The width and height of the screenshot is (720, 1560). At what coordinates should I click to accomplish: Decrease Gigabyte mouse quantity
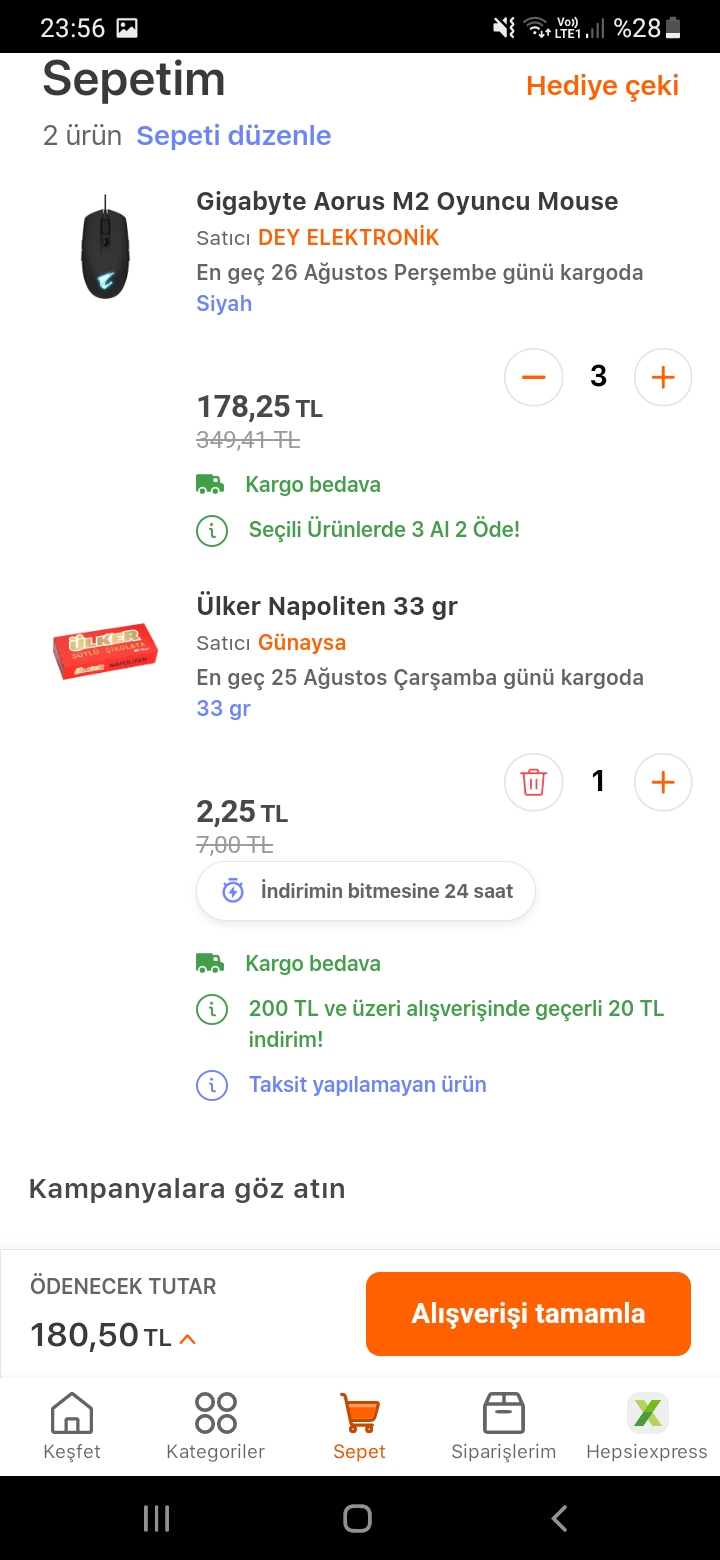(x=534, y=377)
